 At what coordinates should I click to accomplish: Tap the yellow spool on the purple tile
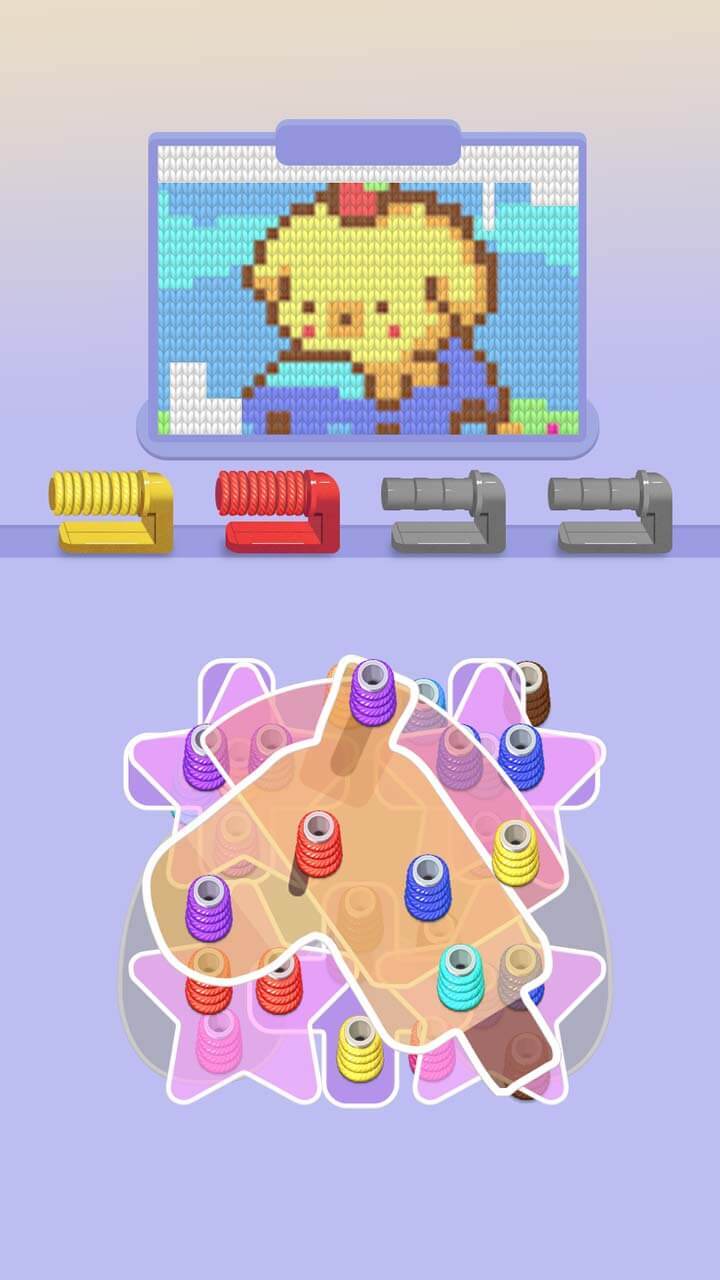point(359,1048)
